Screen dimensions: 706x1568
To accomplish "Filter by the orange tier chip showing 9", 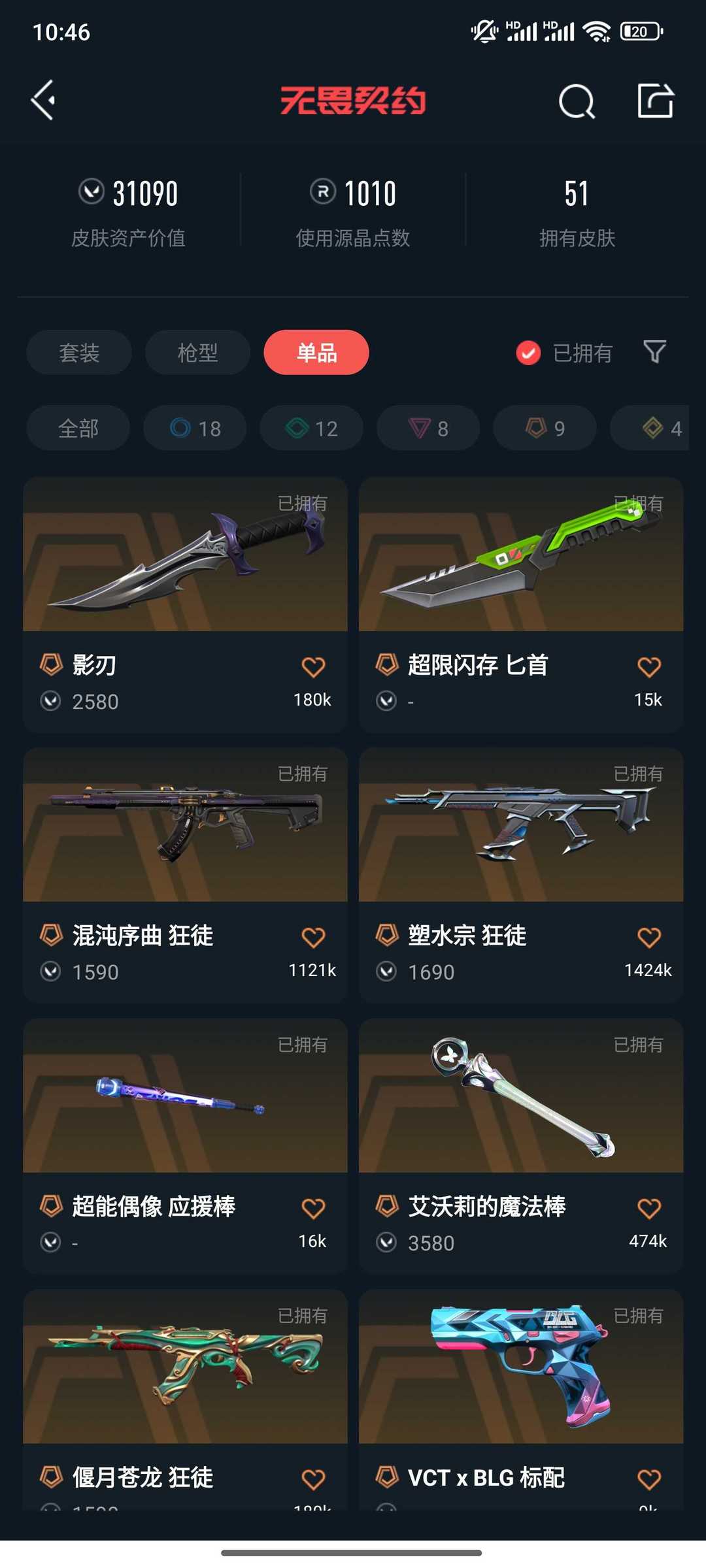I will (545, 428).
